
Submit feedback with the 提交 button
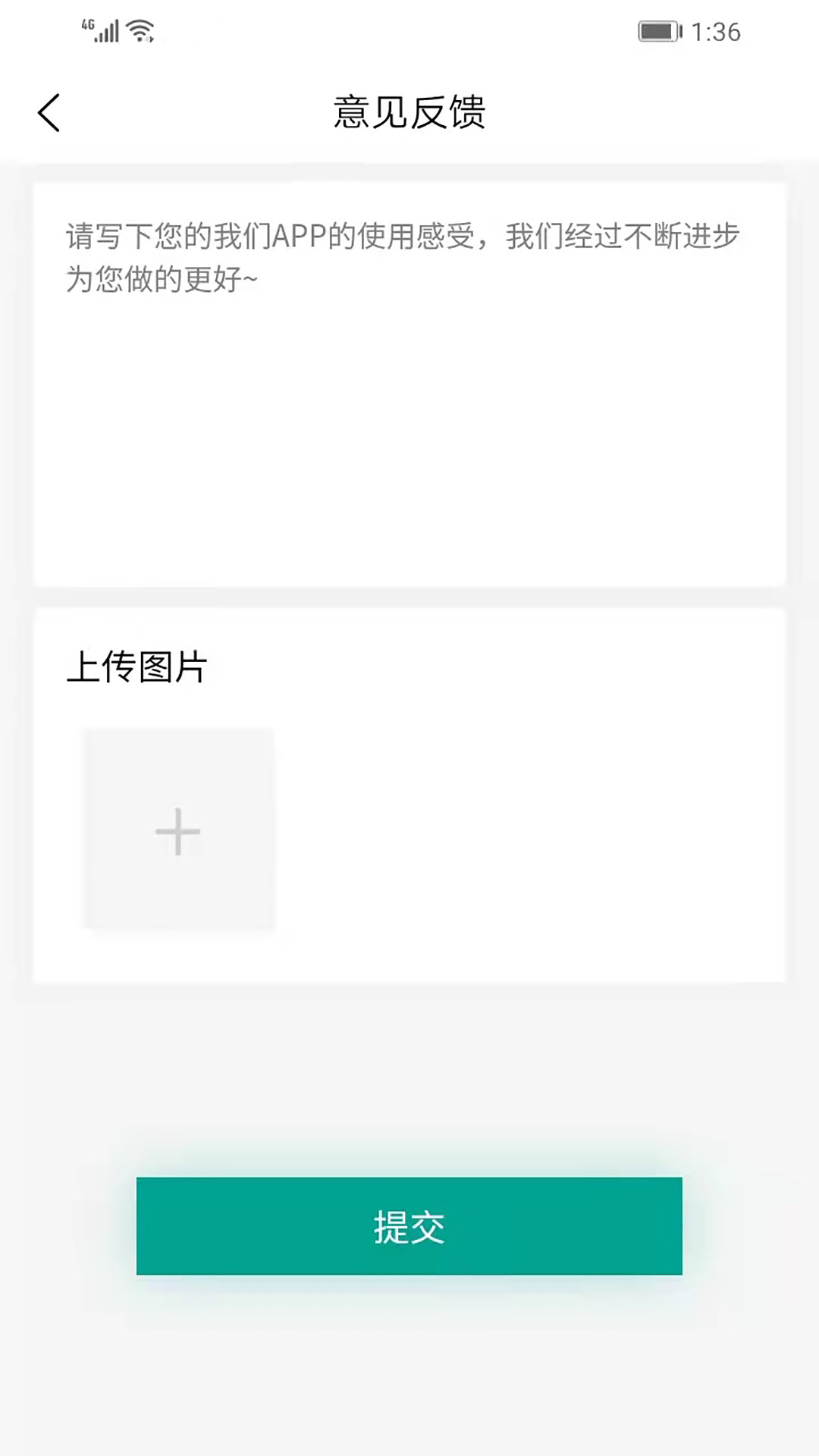point(409,1226)
